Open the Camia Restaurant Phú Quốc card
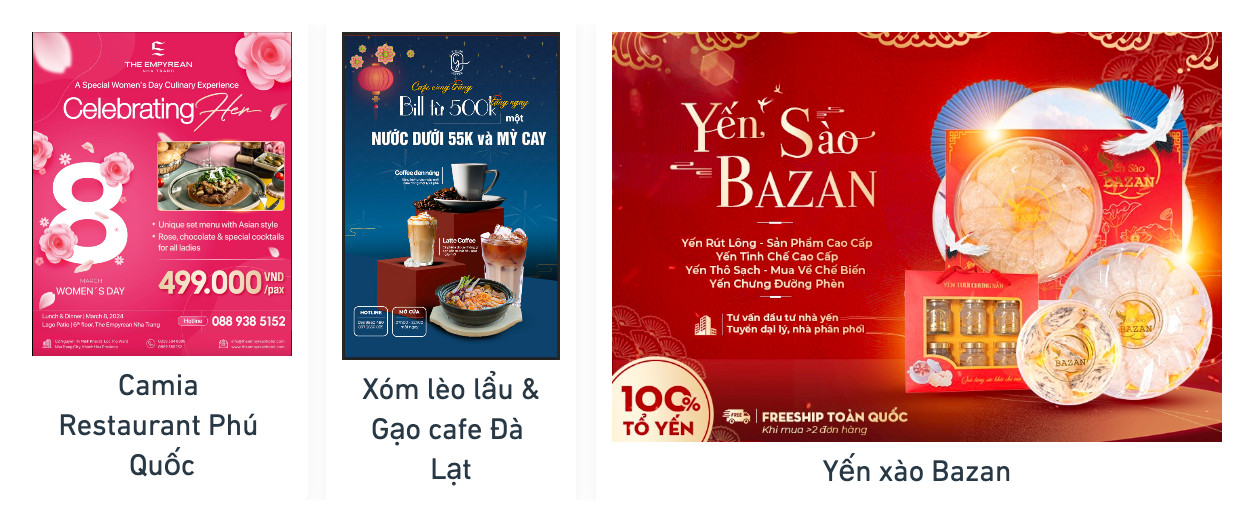The height and width of the screenshot is (522, 1254). (161, 194)
